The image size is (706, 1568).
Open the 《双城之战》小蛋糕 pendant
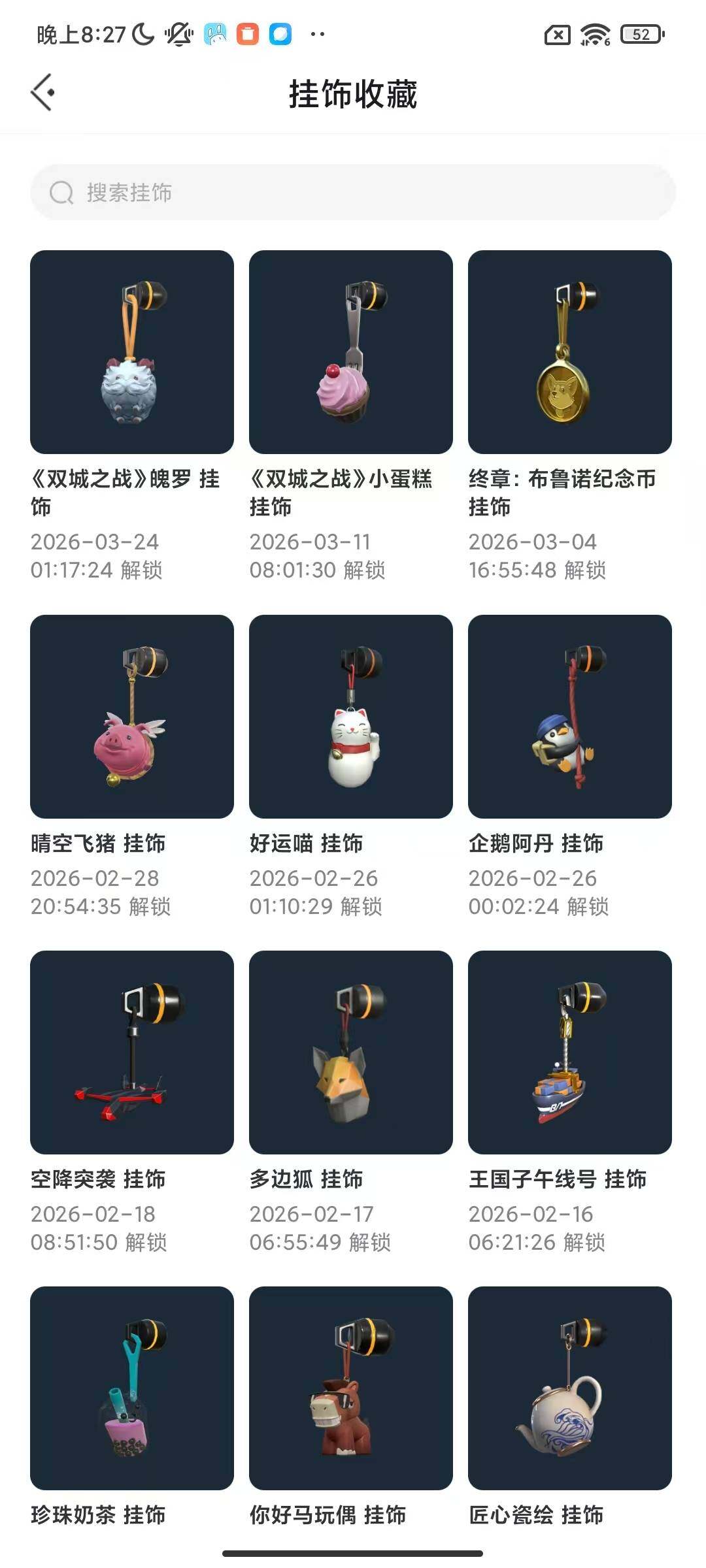tap(350, 351)
